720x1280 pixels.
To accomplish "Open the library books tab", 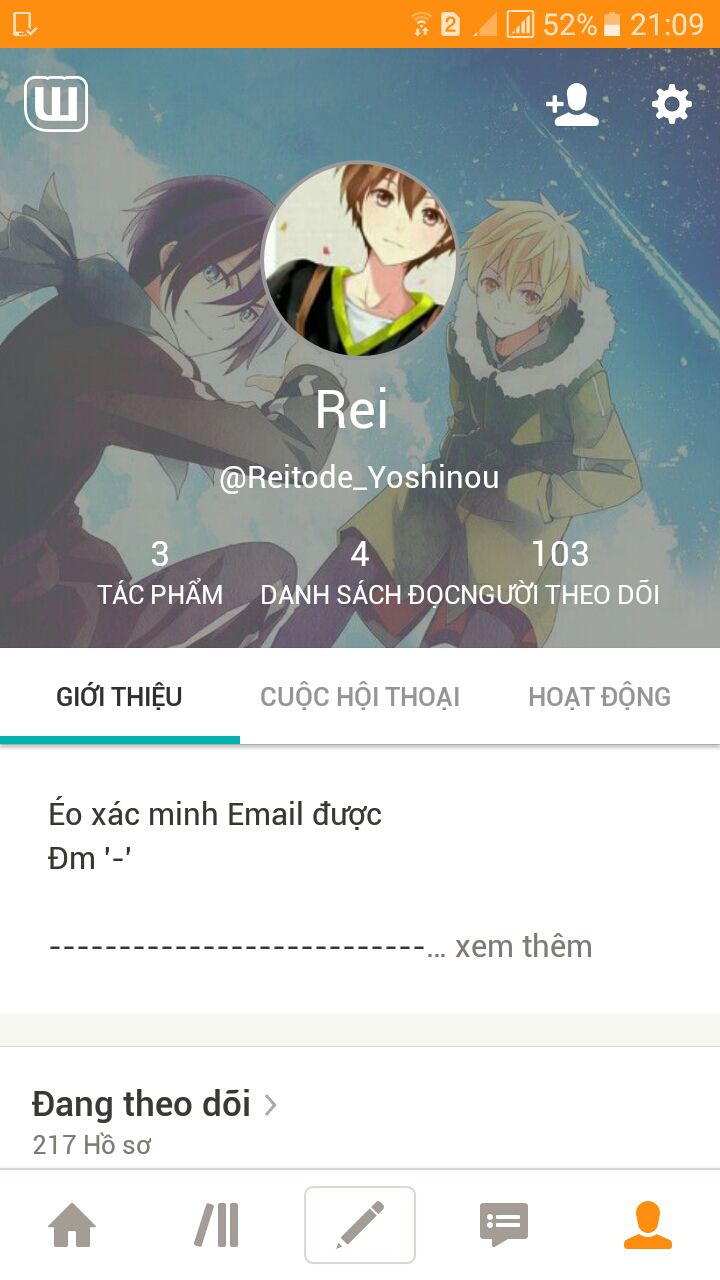I will 217,1225.
